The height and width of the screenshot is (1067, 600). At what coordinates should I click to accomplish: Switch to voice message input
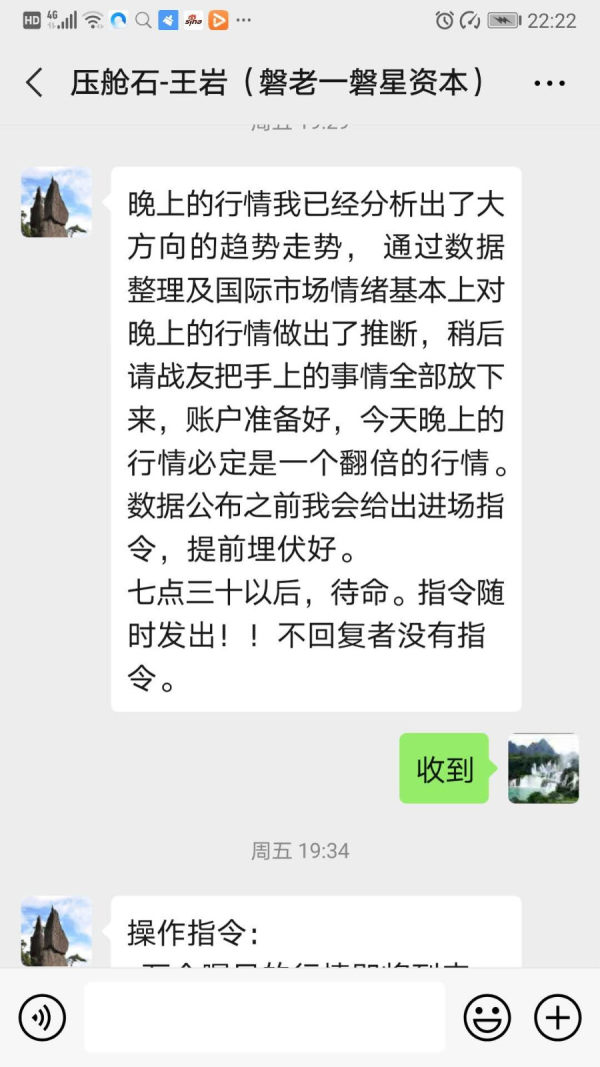[x=42, y=1018]
